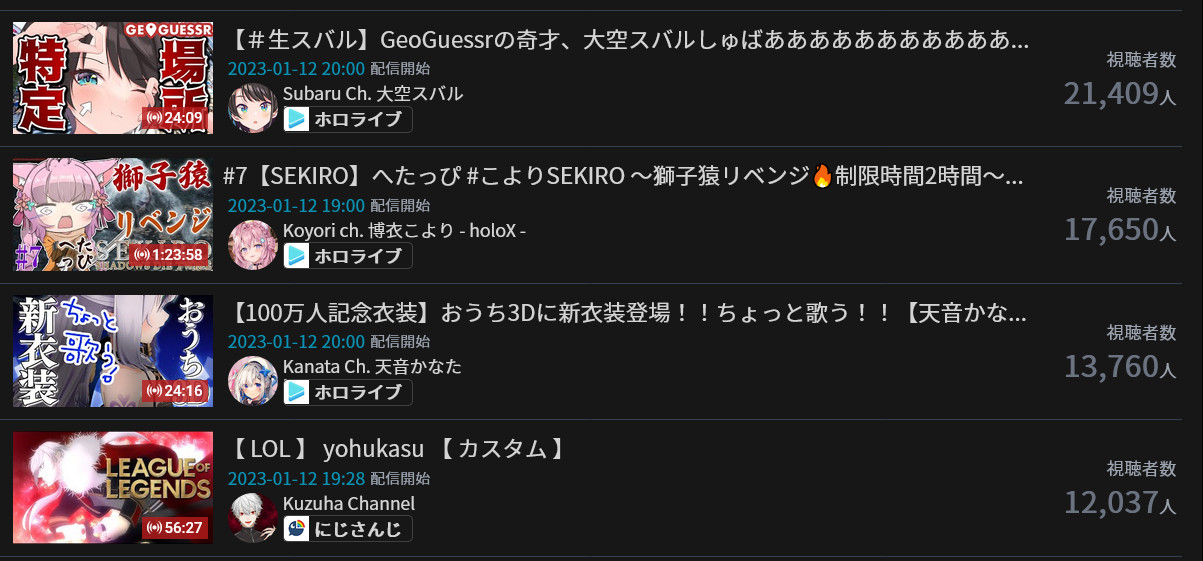This screenshot has width=1203, height=561.
Task: Visit Koyori ch. 博衣こより channel
Action: pyautogui.click(x=404, y=230)
